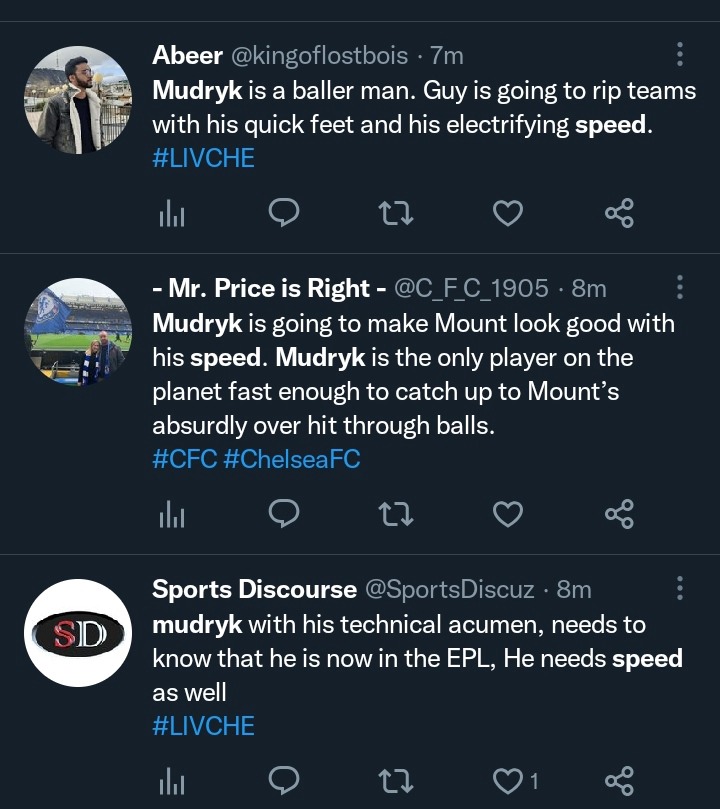This screenshot has width=720, height=809.
Task: Retweet Mr. Price is Right's tweet
Action: click(398, 514)
